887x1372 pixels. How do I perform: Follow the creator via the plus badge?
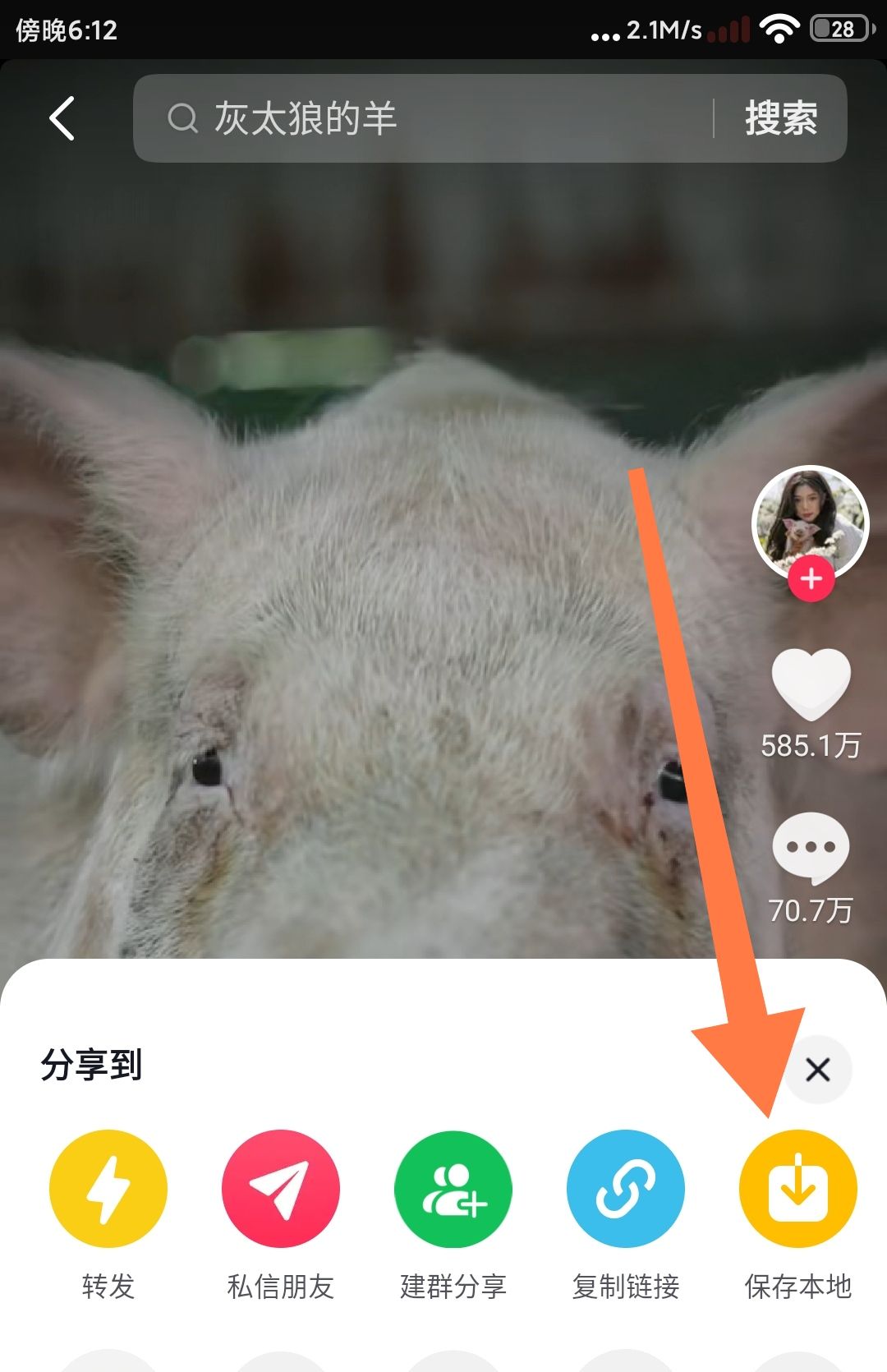(x=811, y=578)
